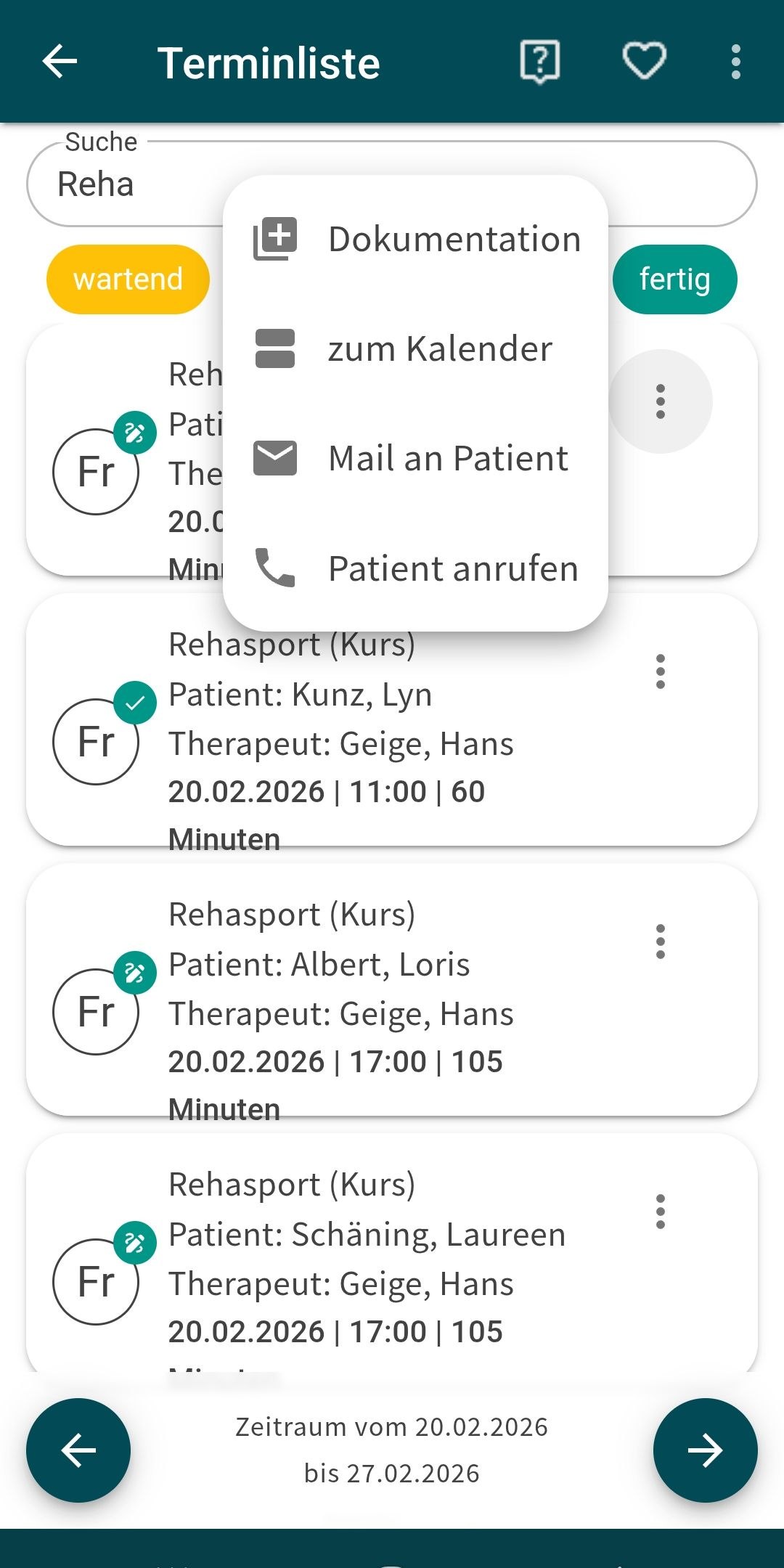This screenshot has height=1568, width=784.
Task: Open the app bar overflow menu
Action: (x=735, y=62)
